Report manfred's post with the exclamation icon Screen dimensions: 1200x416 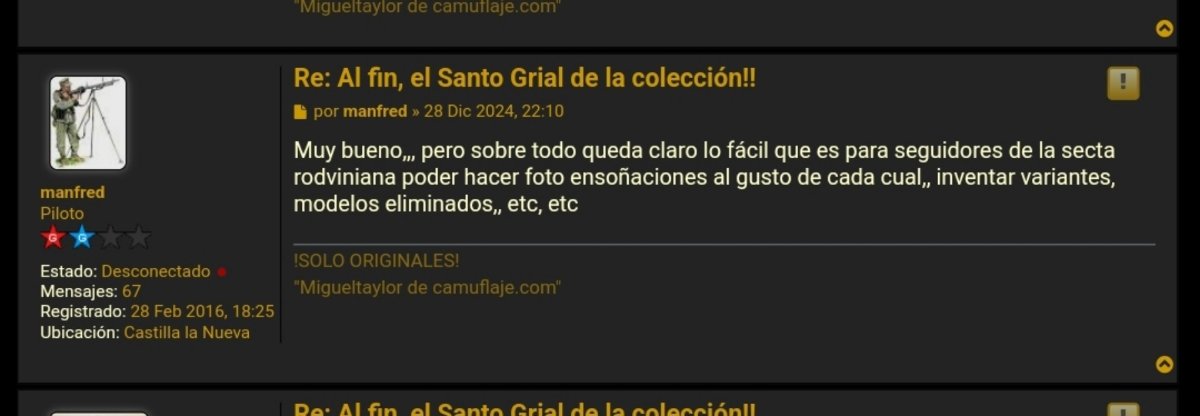(x=1123, y=83)
